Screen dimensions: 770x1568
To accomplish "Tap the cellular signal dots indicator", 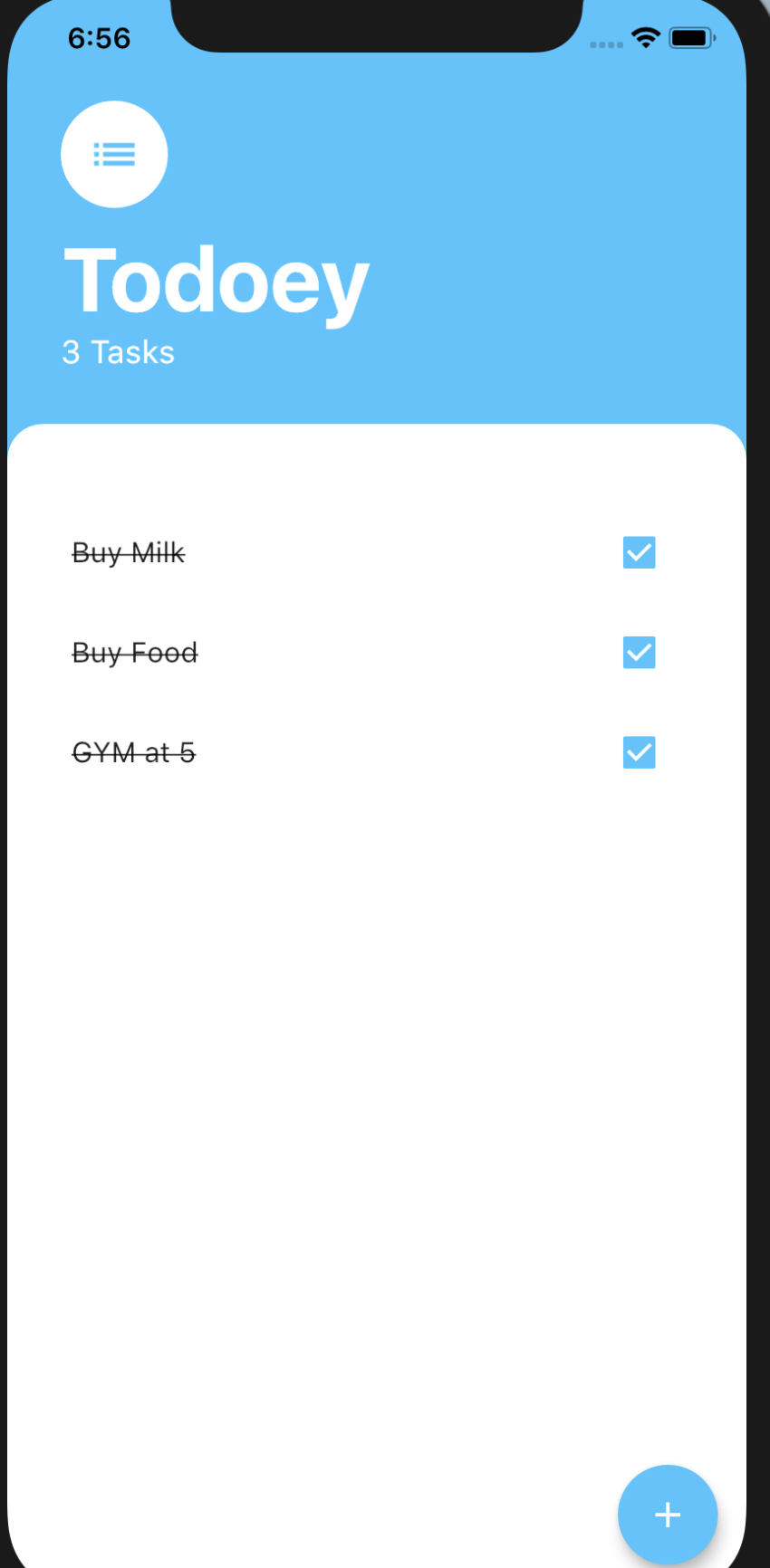I will pos(605,43).
